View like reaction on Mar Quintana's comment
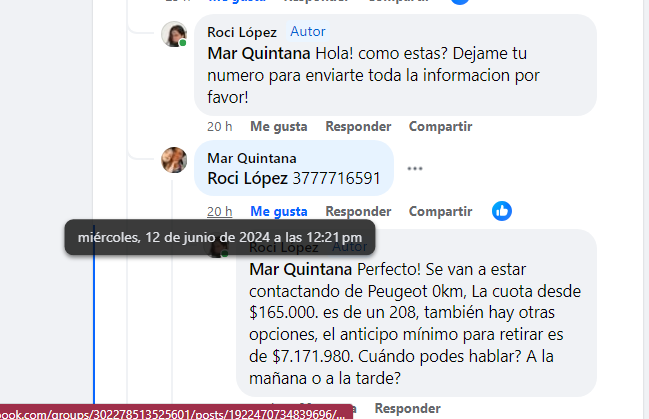649x419 pixels. 502,211
